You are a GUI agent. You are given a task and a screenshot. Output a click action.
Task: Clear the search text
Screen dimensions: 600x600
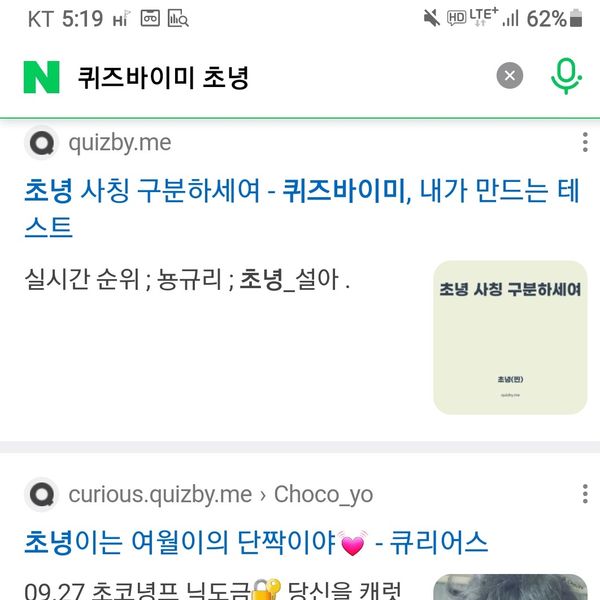[x=510, y=76]
